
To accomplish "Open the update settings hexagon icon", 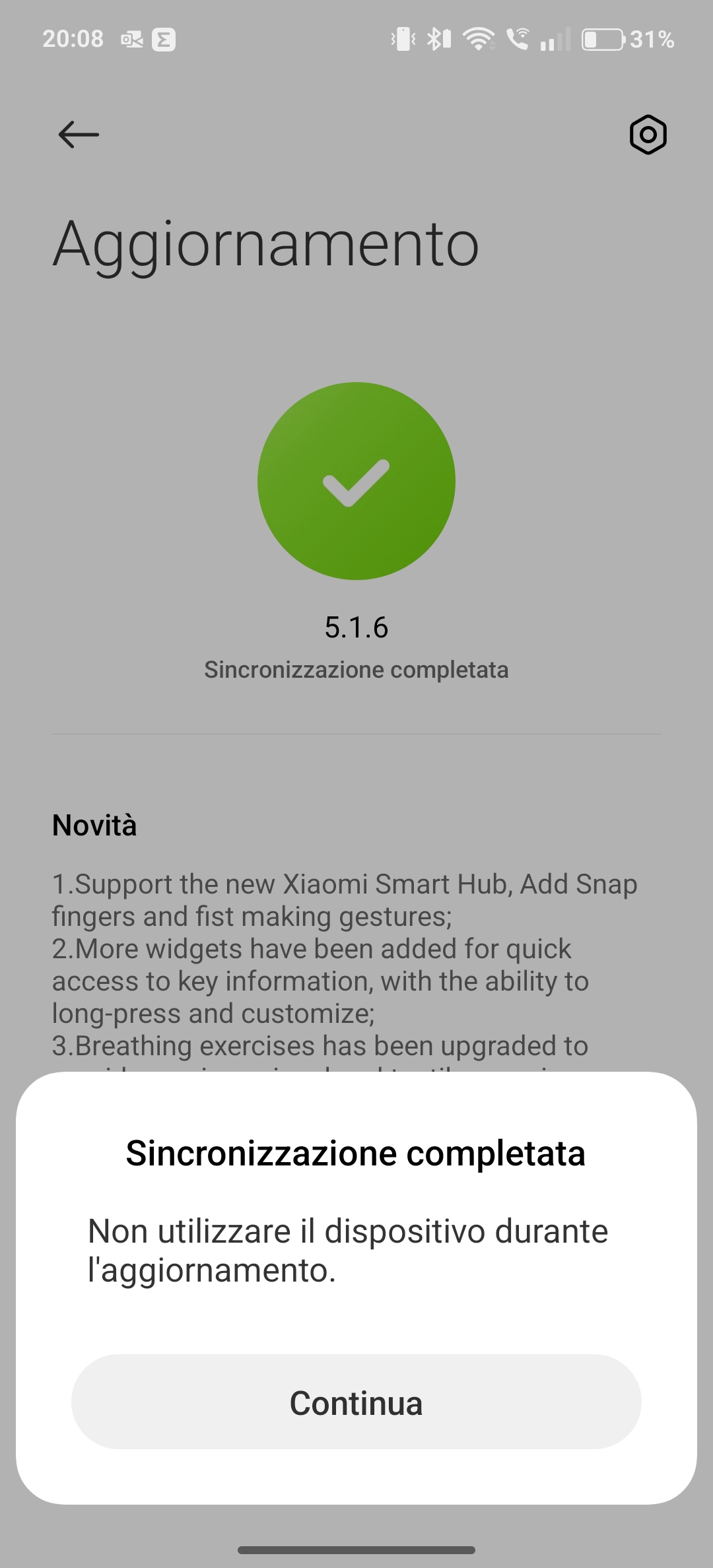I will [648, 135].
